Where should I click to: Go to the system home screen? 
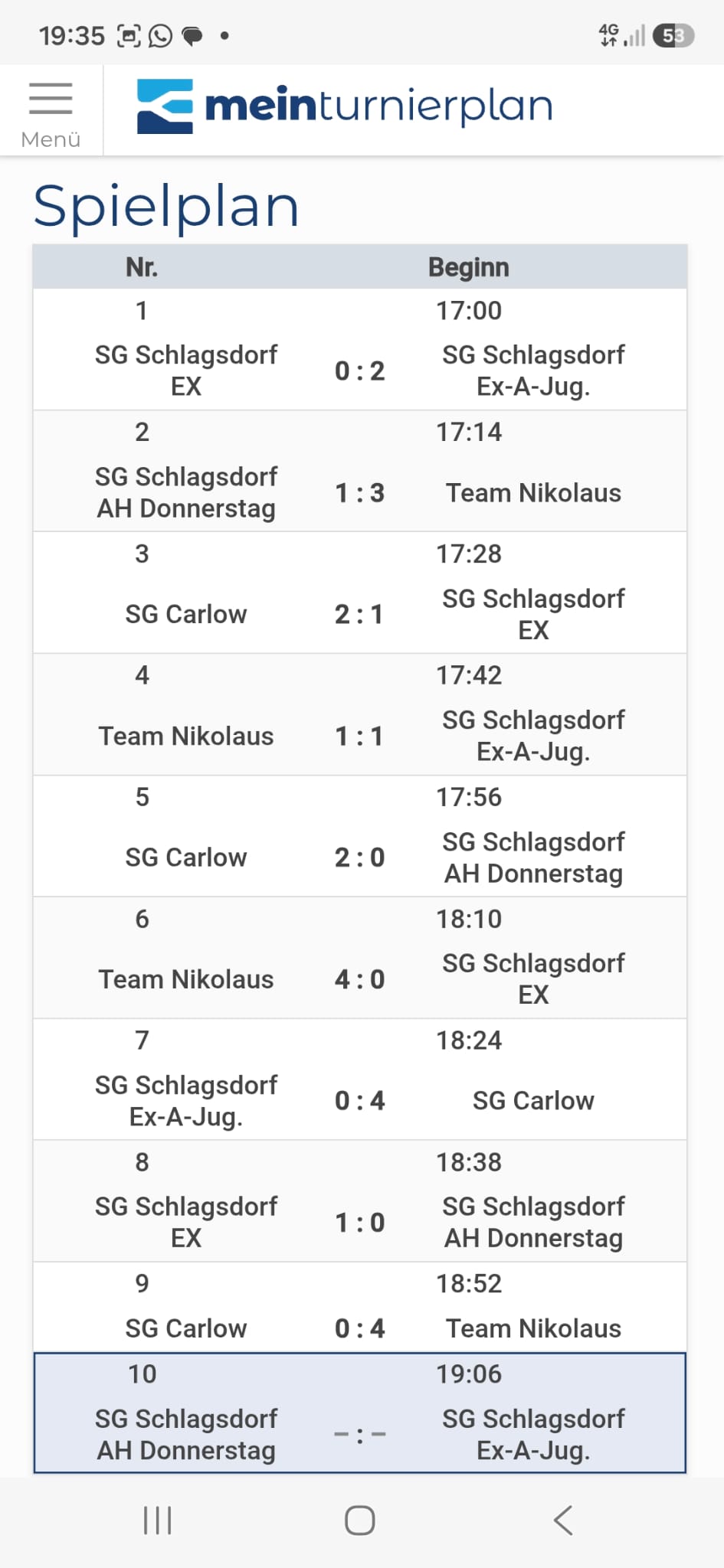pos(360,1520)
